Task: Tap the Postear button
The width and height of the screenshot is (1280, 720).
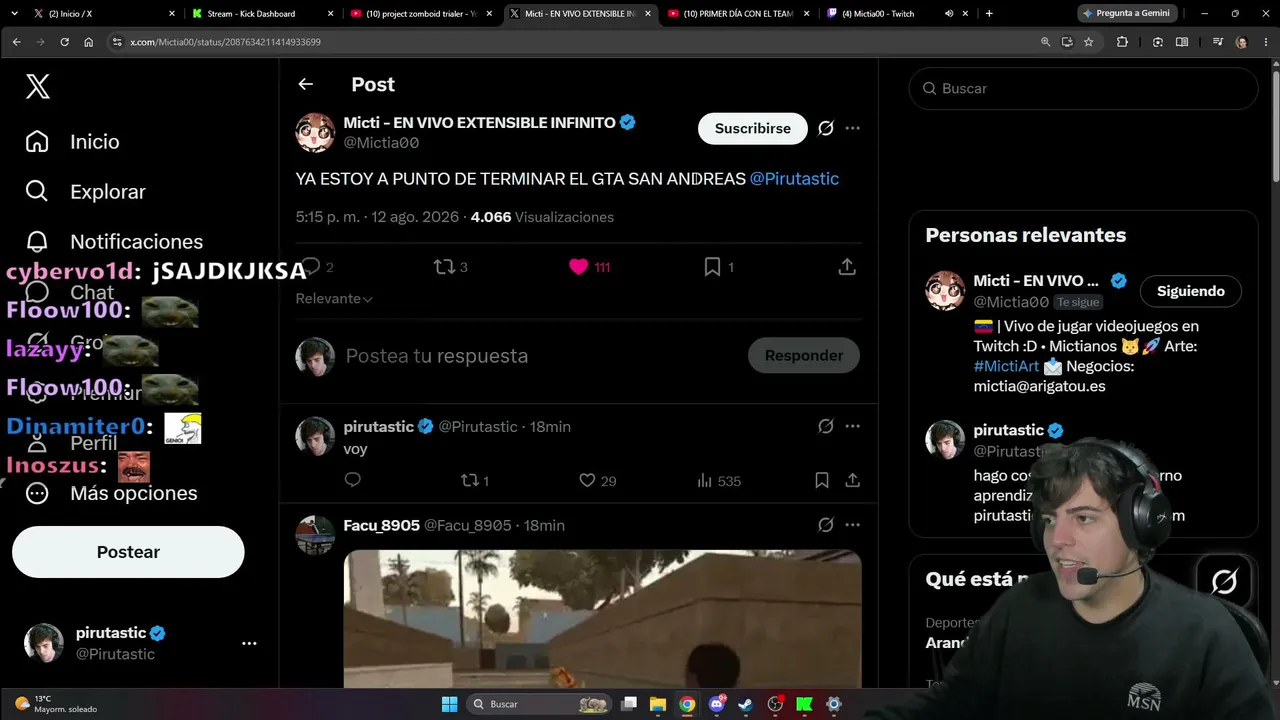Action: pos(128,552)
